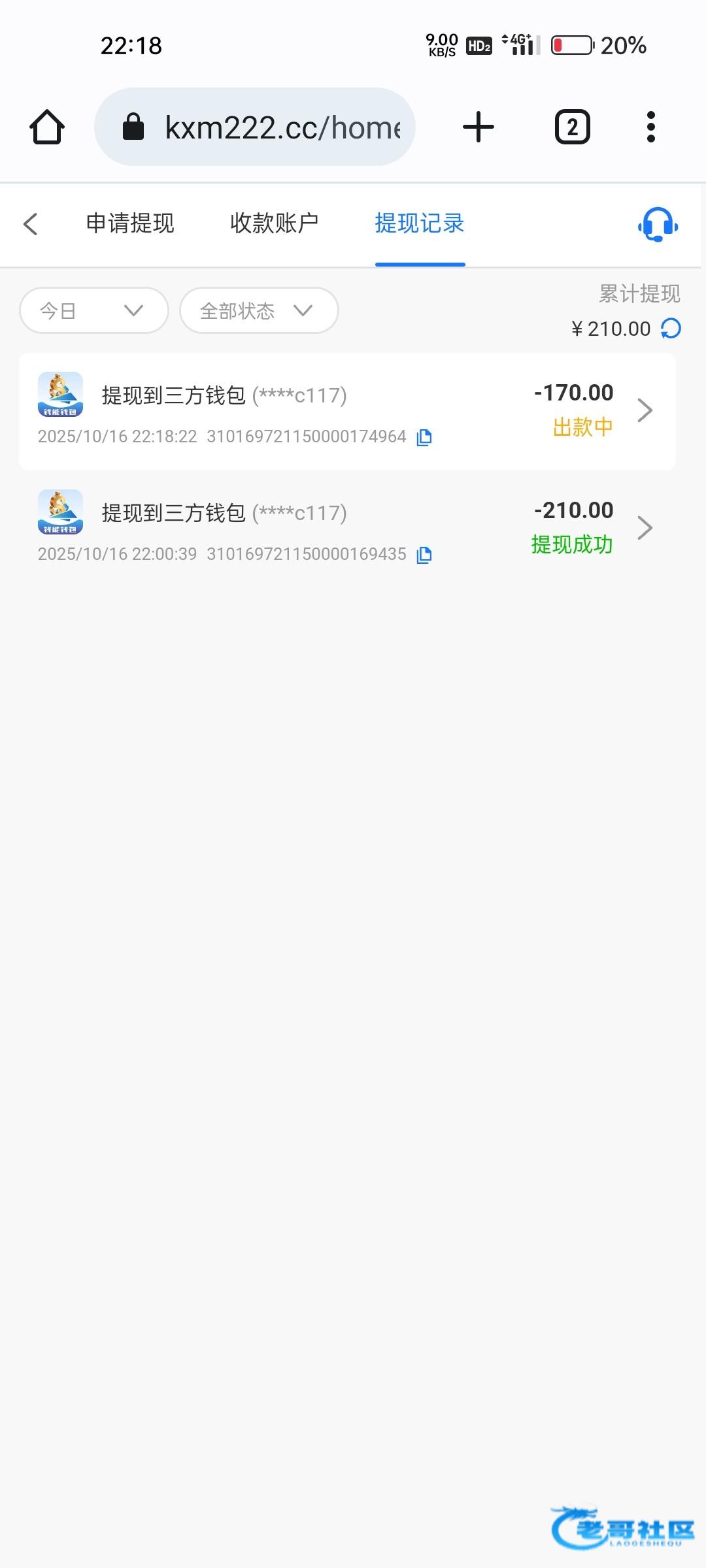The width and height of the screenshot is (706, 1568).
Task: Open the -170.00 出款中 withdrawal record
Action: coord(347,411)
